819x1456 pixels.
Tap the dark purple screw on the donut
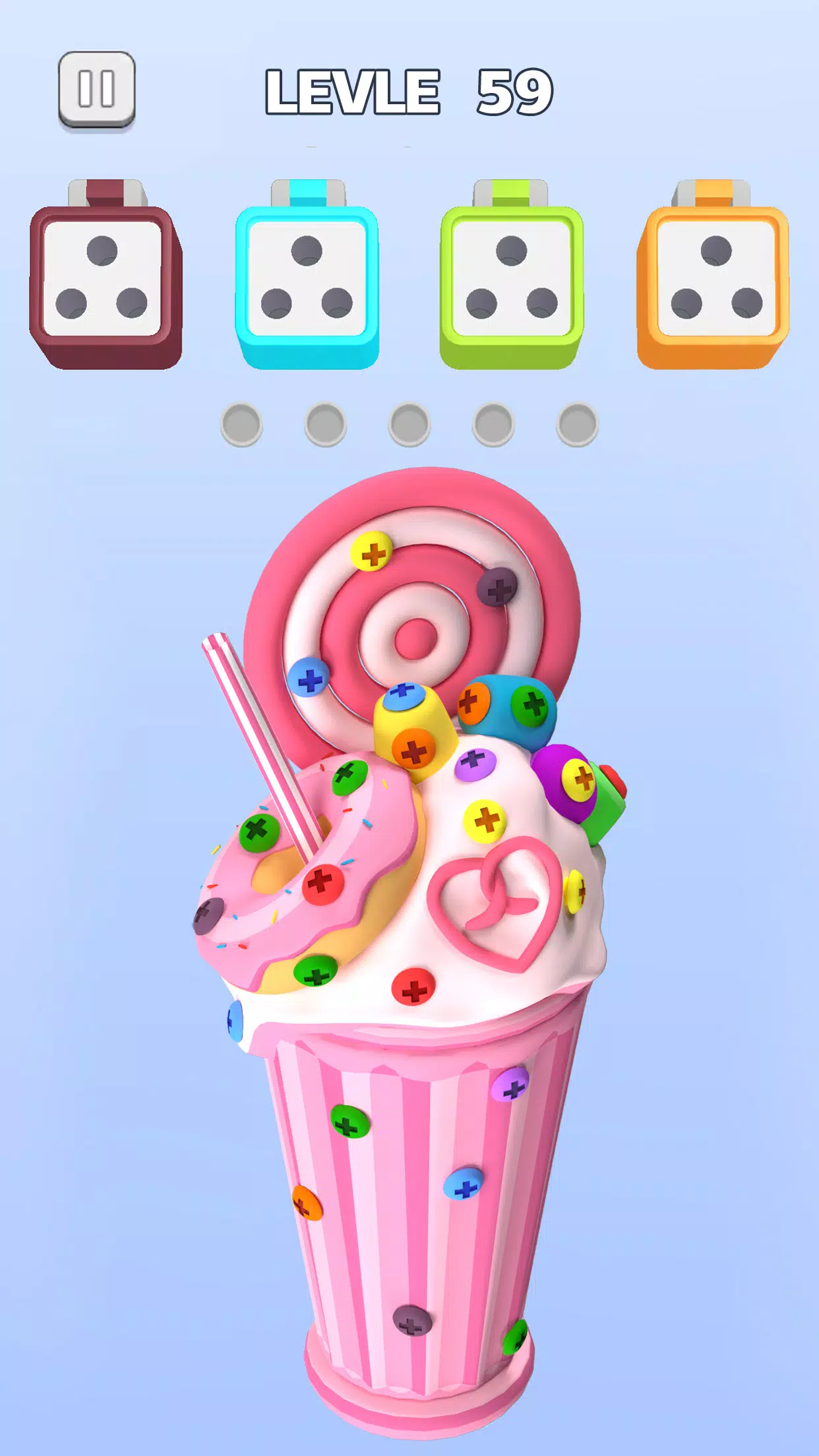(209, 915)
